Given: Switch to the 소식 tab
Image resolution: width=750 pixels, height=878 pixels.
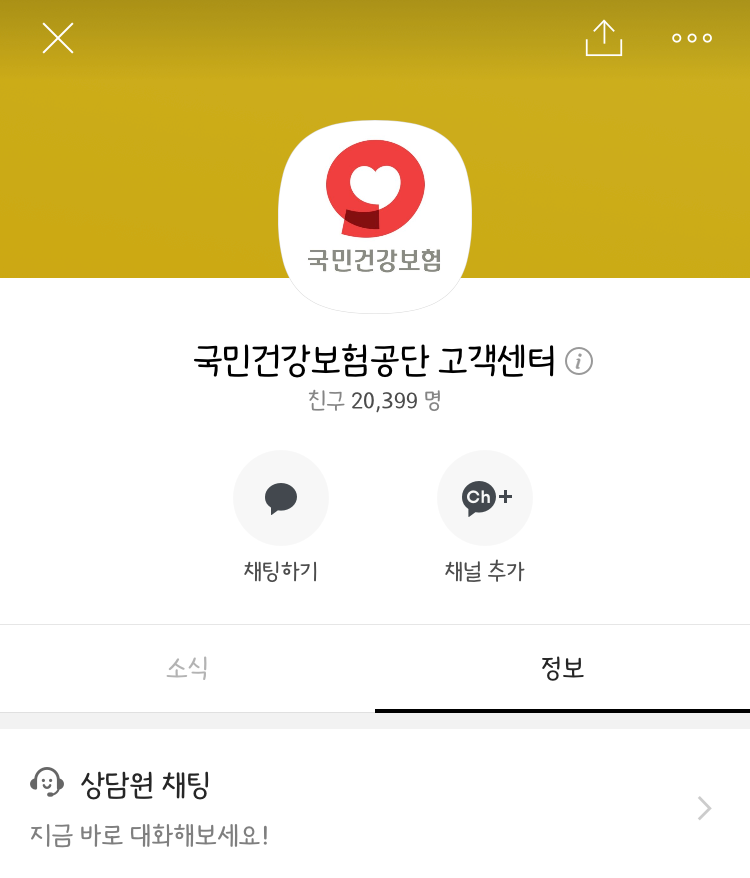Looking at the screenshot, I should tap(186, 668).
